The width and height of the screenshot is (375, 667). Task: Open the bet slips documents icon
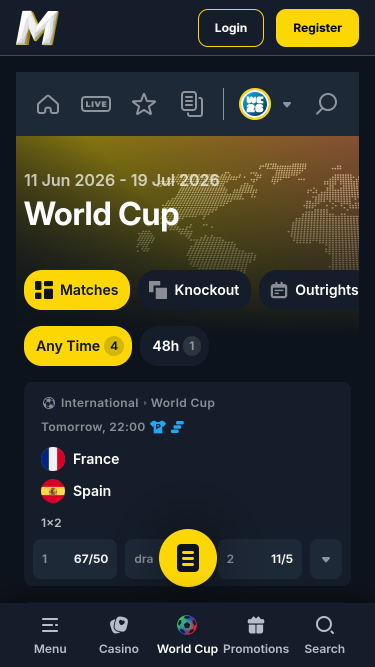(x=192, y=104)
